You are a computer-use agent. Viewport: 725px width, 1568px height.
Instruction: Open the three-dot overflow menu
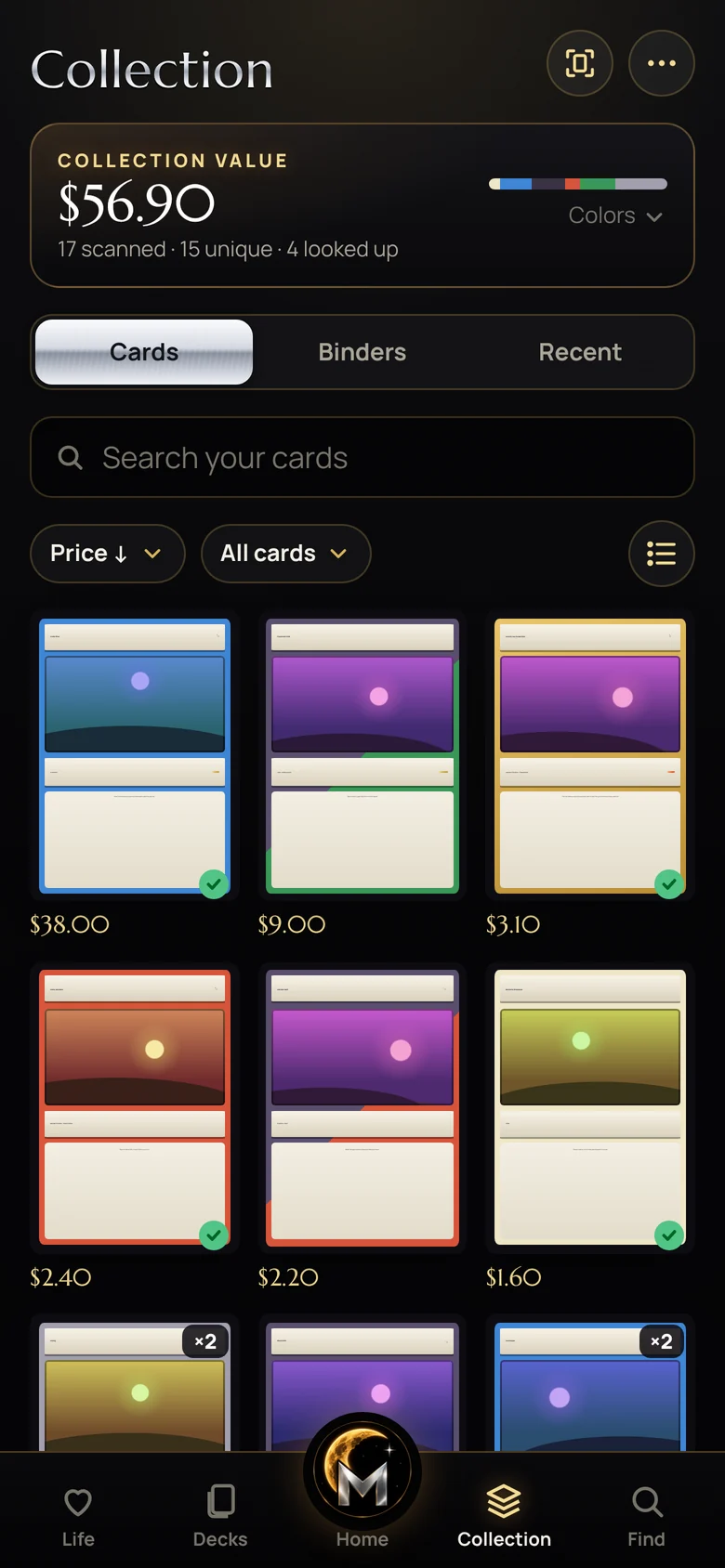(x=662, y=63)
